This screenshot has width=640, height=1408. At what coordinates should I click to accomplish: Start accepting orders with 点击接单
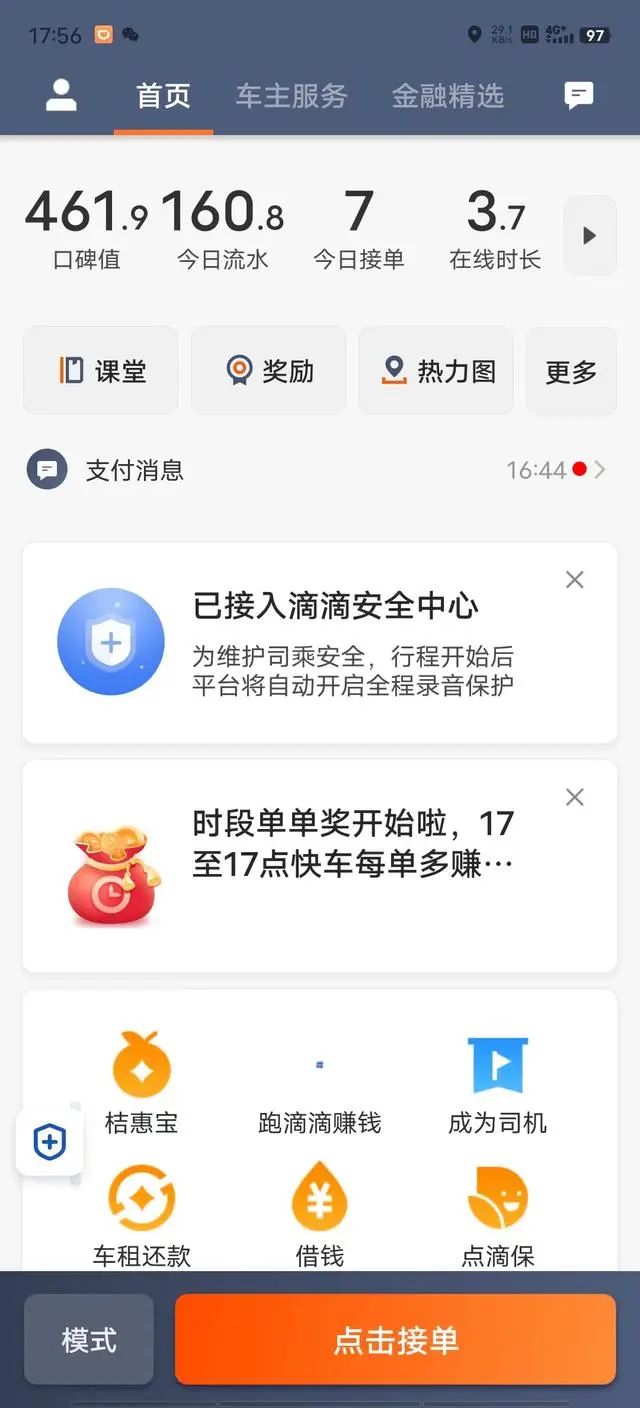396,1340
